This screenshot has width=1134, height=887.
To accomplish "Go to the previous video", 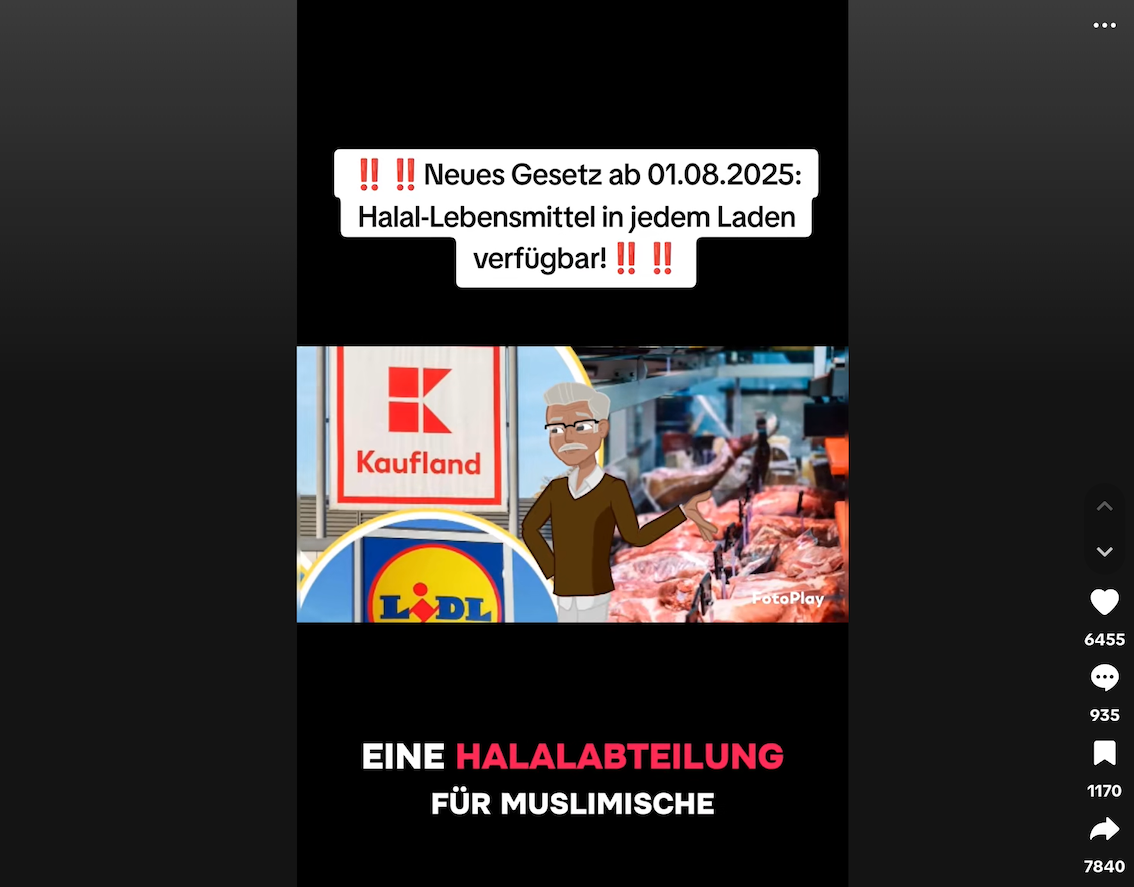I will pyautogui.click(x=1104, y=506).
